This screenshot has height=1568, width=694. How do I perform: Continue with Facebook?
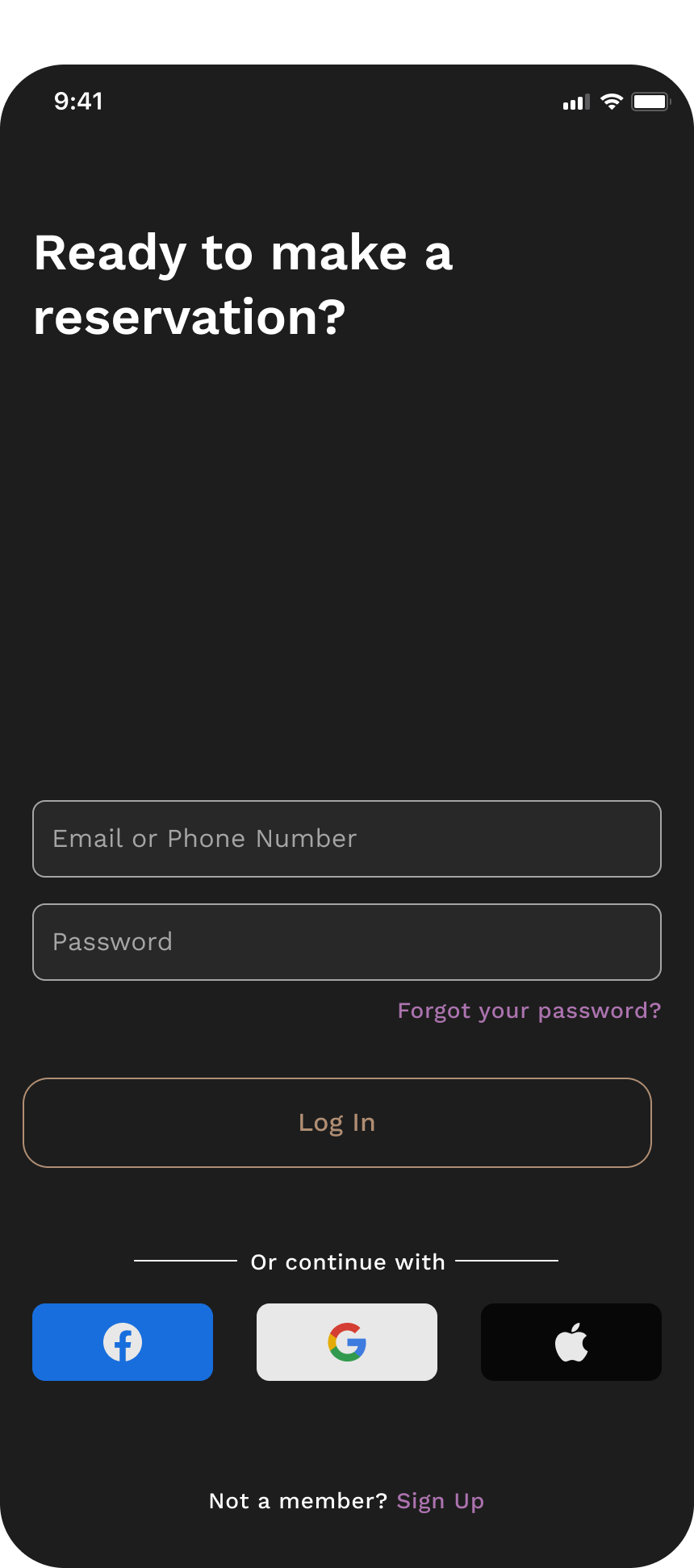123,1342
